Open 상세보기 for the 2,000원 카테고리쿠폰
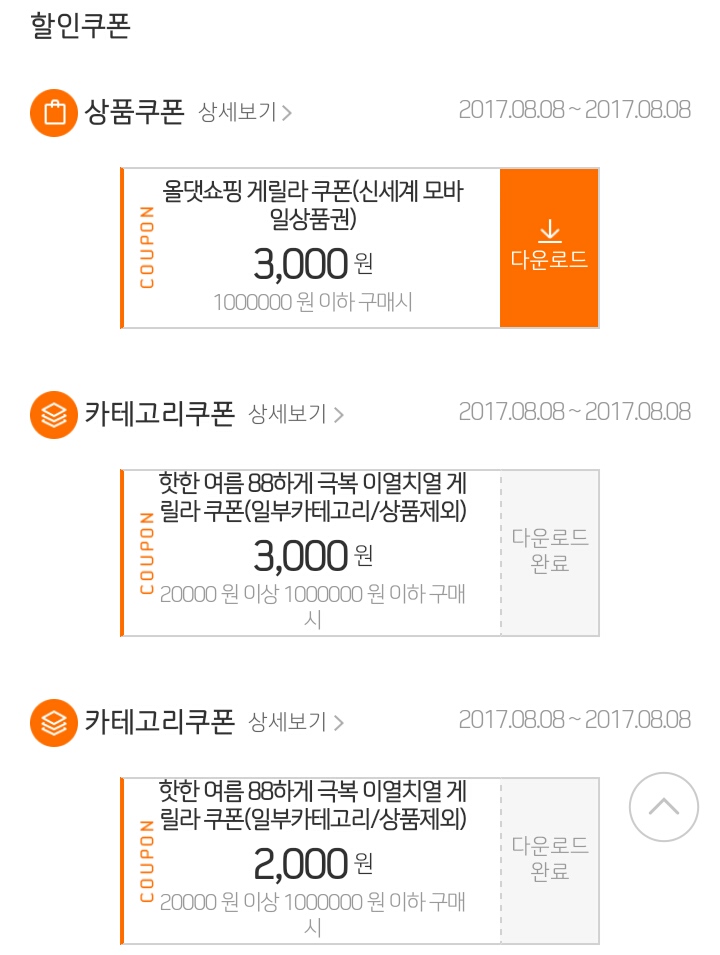 coord(295,722)
